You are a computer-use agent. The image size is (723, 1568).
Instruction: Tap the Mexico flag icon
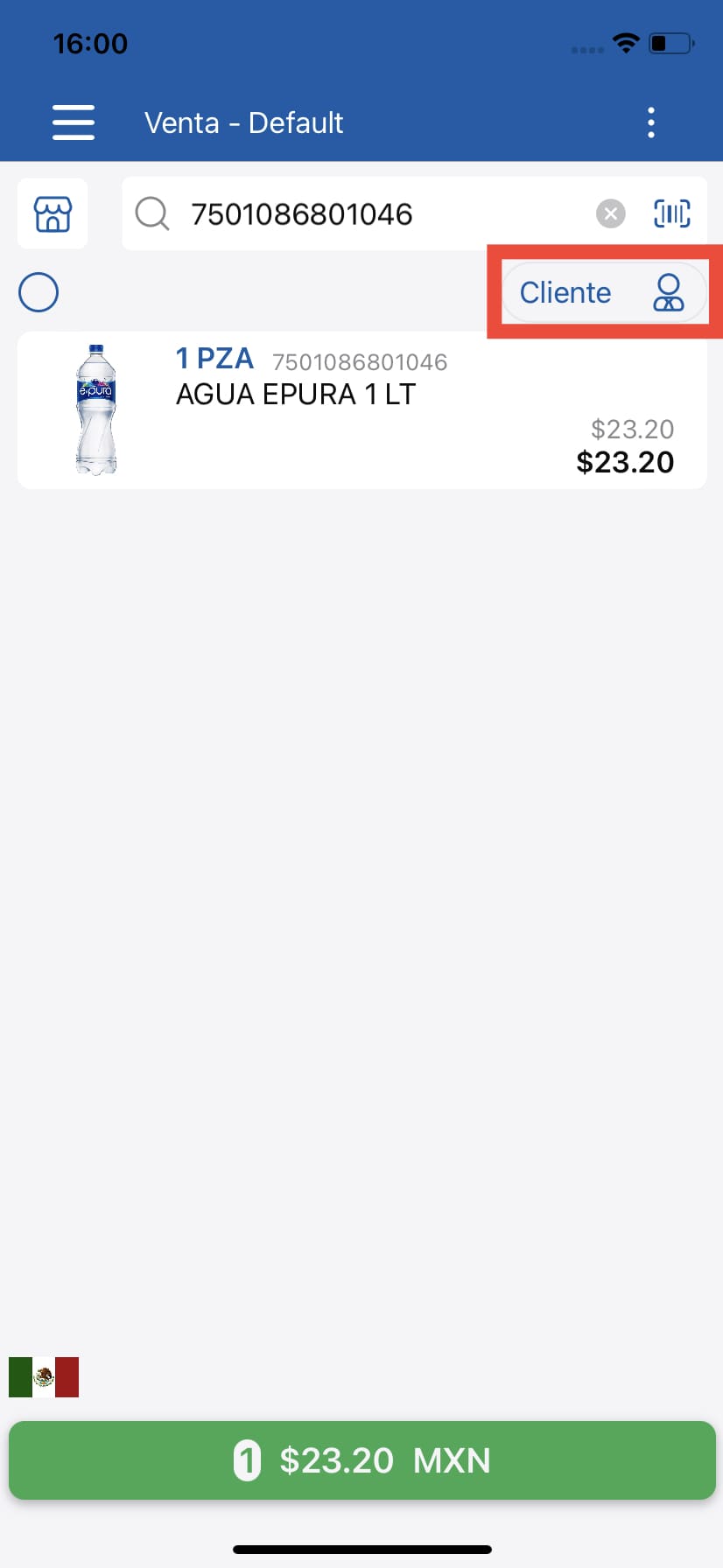coord(44,1377)
